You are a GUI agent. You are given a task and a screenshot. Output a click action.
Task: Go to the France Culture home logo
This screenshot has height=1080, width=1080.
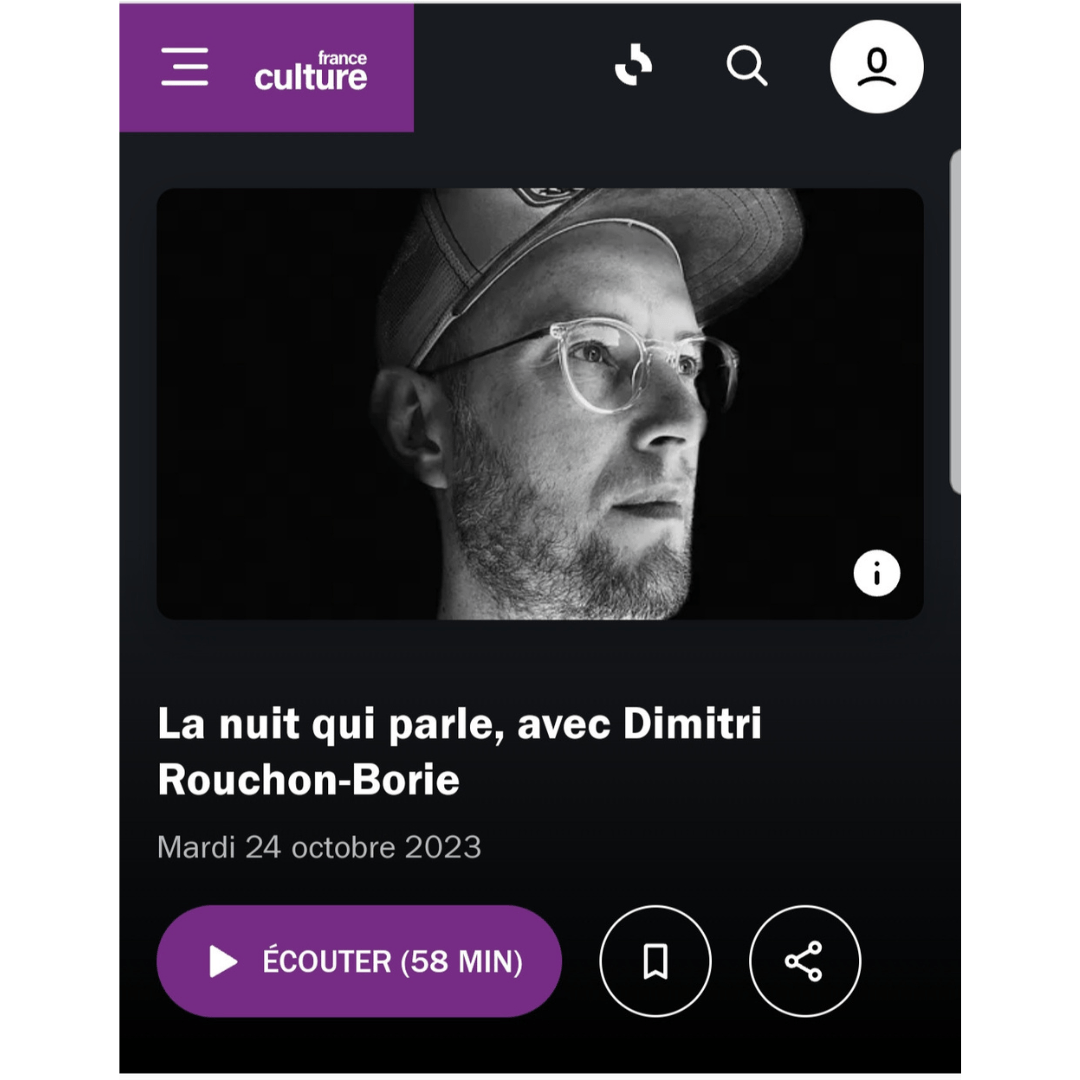click(x=311, y=71)
